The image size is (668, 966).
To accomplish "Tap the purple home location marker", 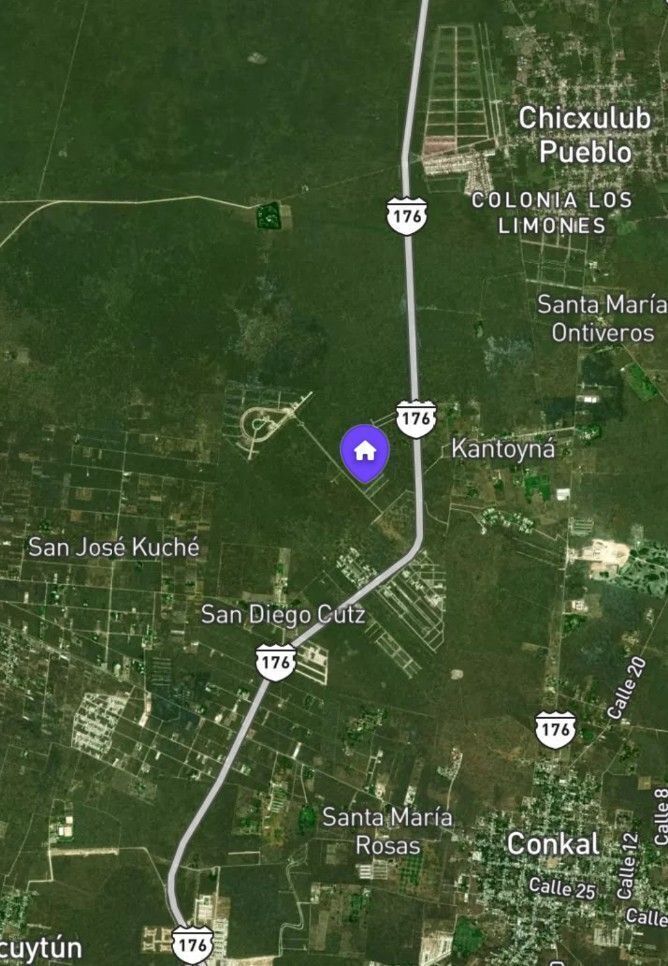I will (x=365, y=451).
